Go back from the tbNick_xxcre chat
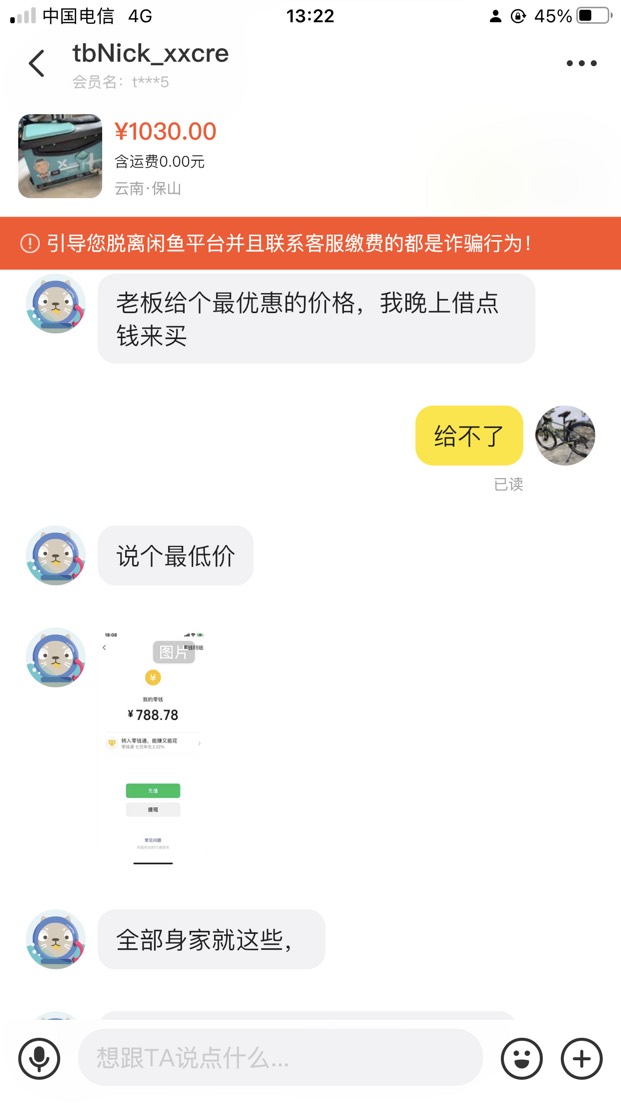Screen dimensions: 621x1104 pyautogui.click(x=37, y=64)
